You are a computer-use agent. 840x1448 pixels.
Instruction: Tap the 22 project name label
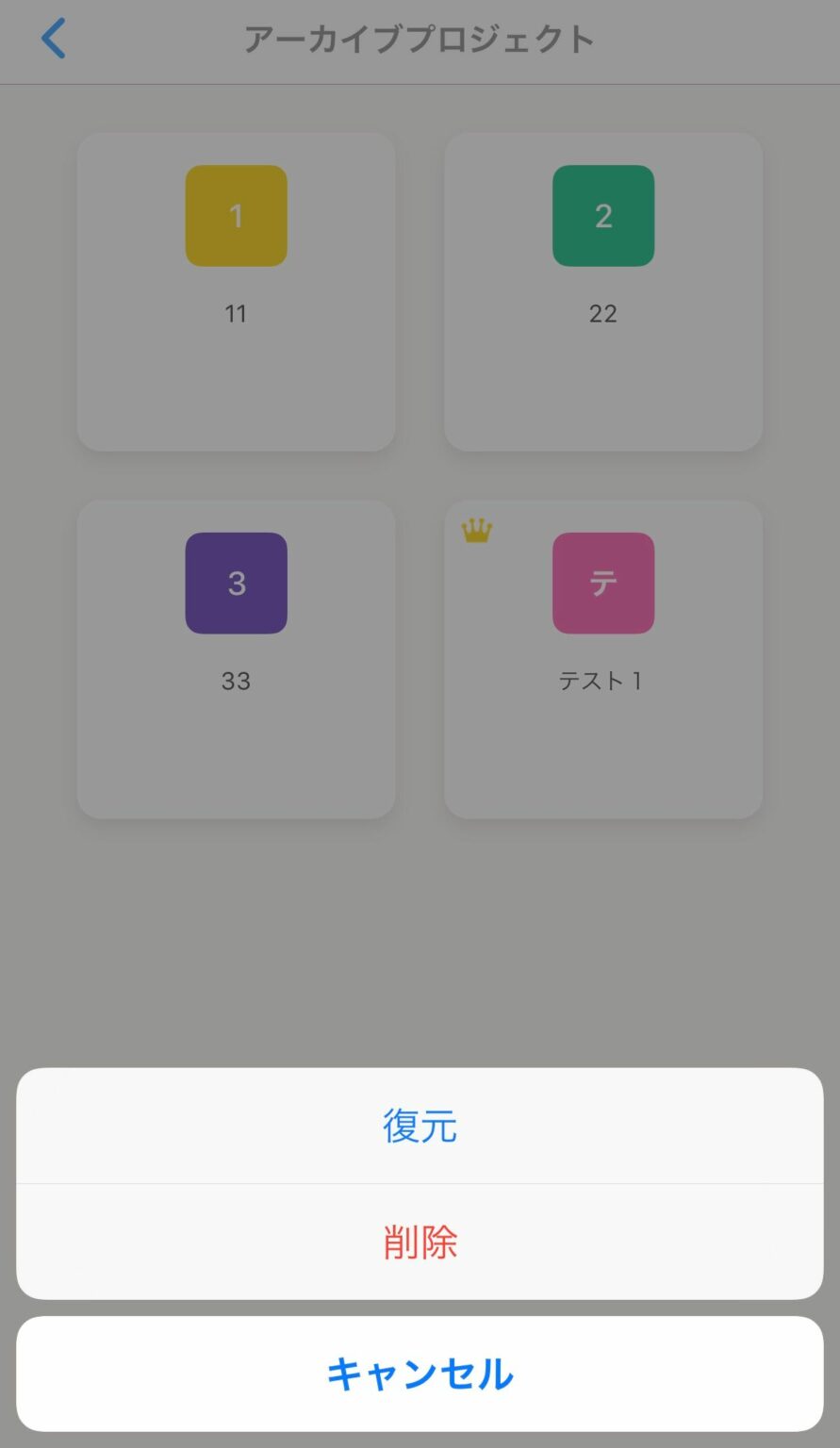point(603,313)
